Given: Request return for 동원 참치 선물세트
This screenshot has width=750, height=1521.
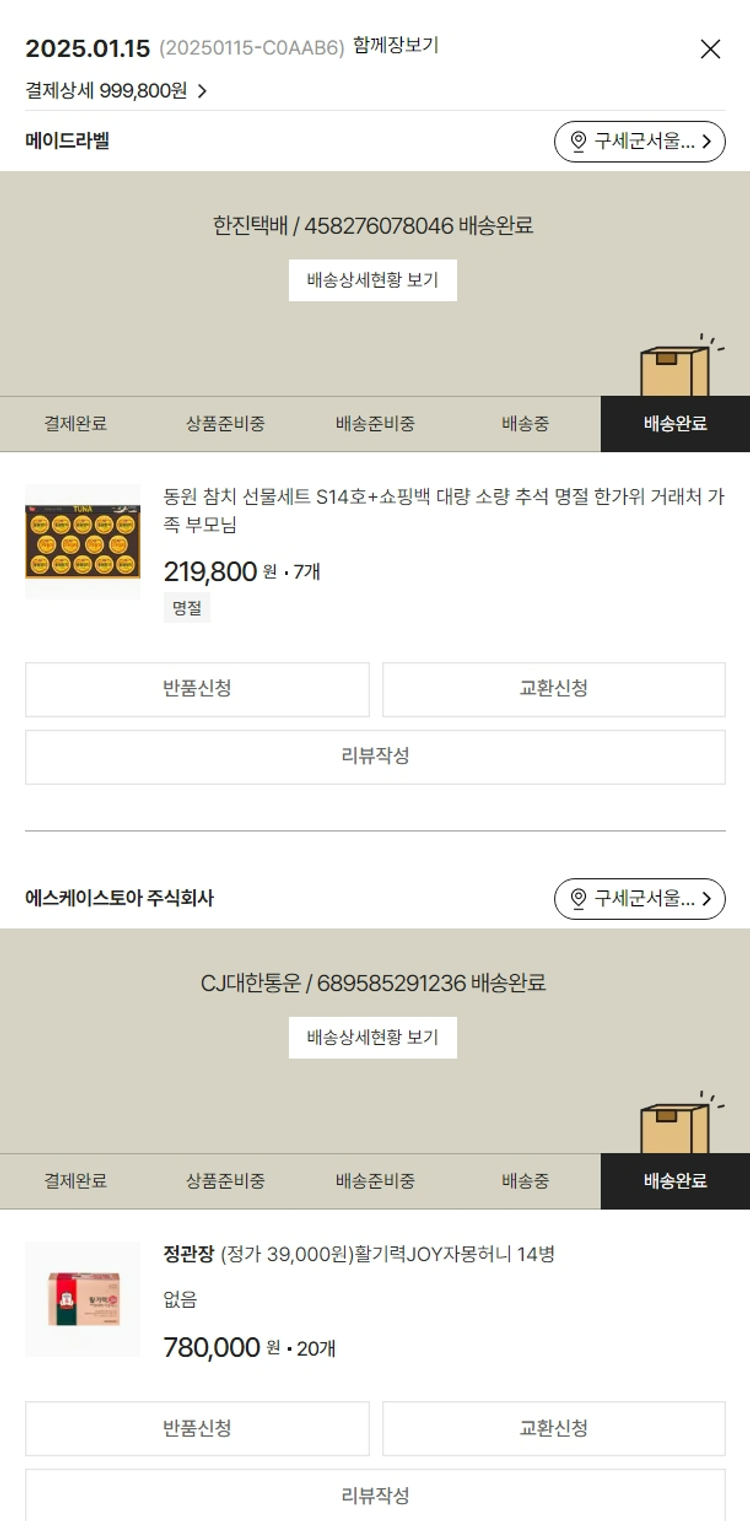Looking at the screenshot, I should (x=197, y=689).
